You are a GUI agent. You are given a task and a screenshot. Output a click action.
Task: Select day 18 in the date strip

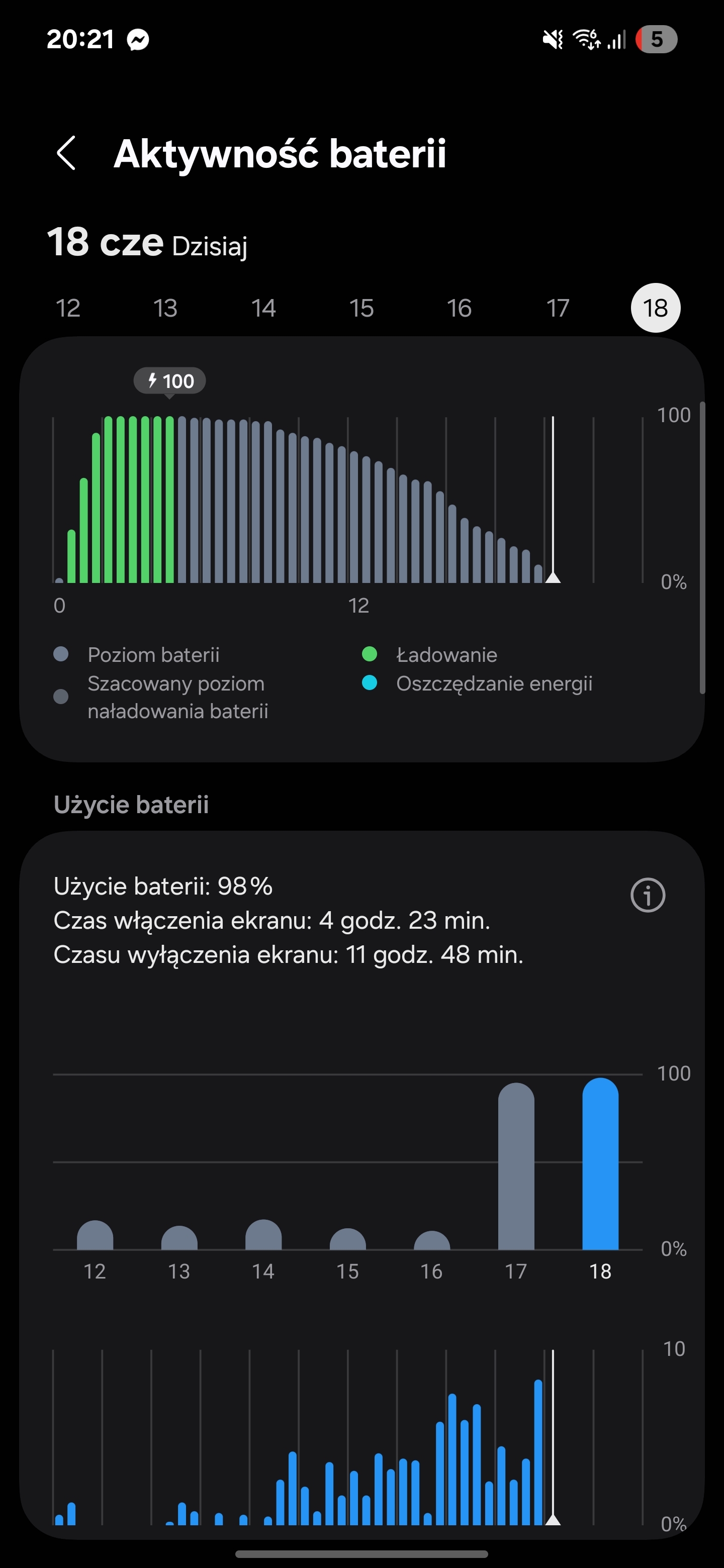656,308
